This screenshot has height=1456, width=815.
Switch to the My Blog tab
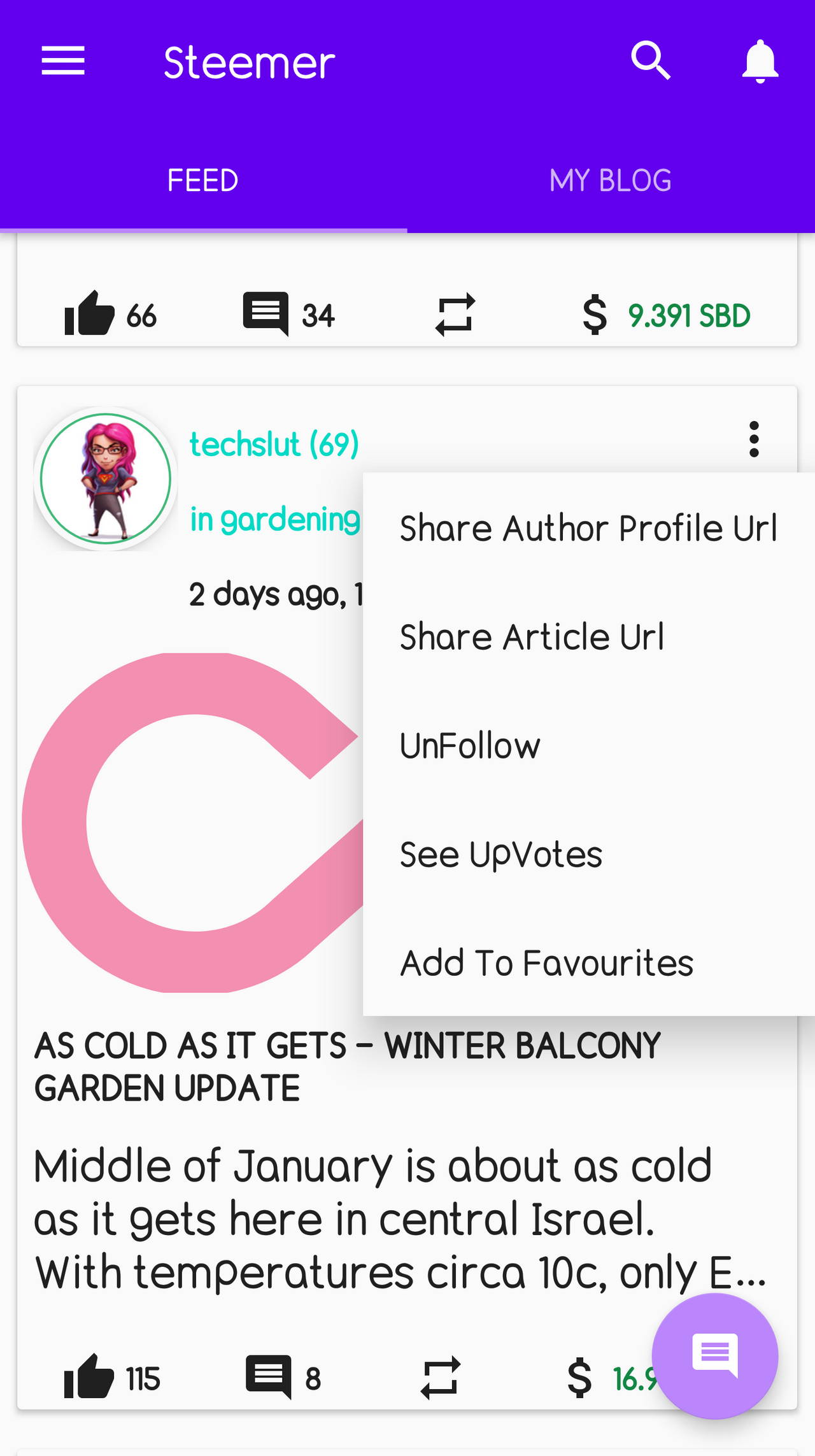(611, 181)
